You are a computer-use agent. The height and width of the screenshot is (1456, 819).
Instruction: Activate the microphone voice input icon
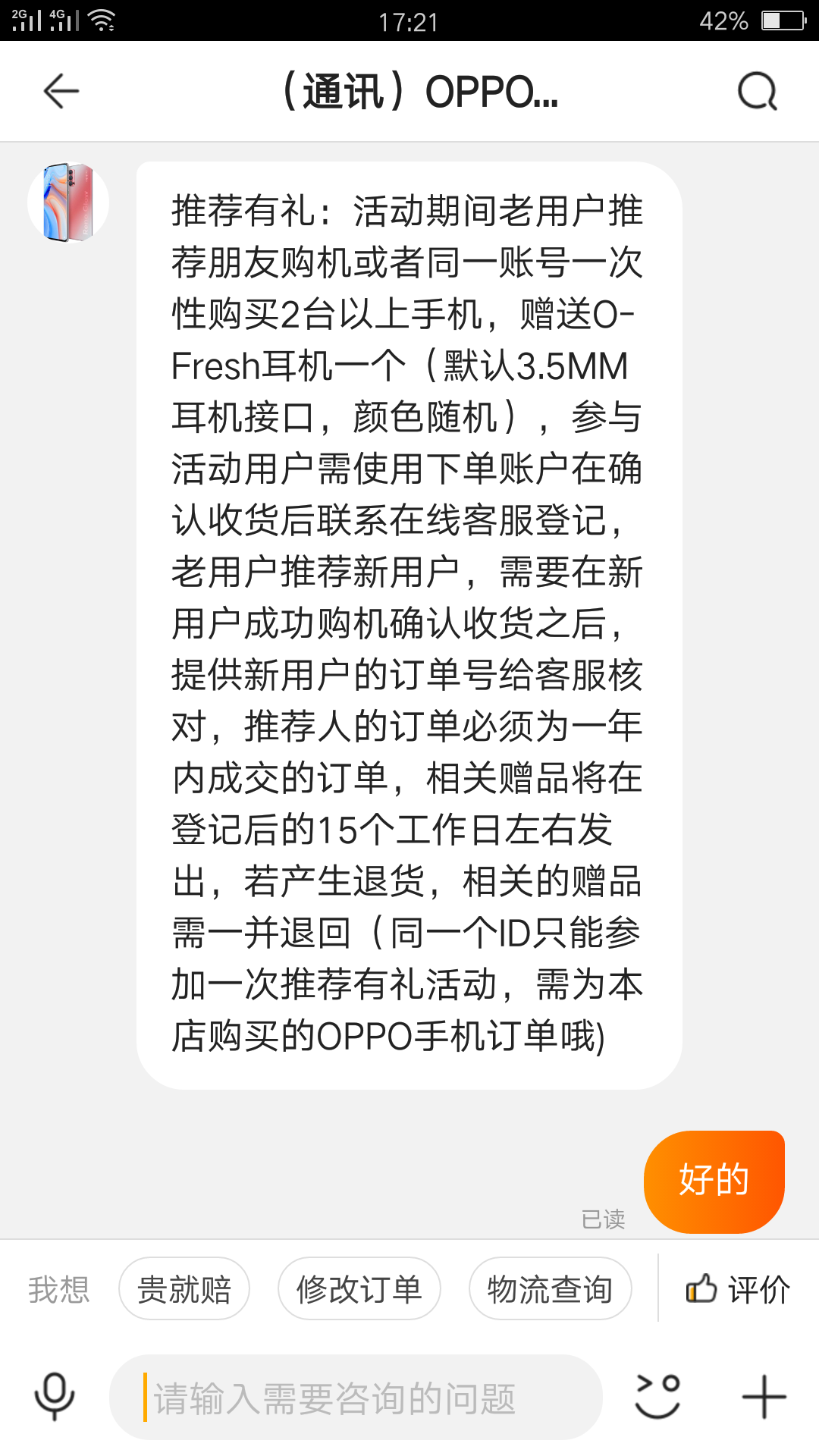tap(53, 1398)
